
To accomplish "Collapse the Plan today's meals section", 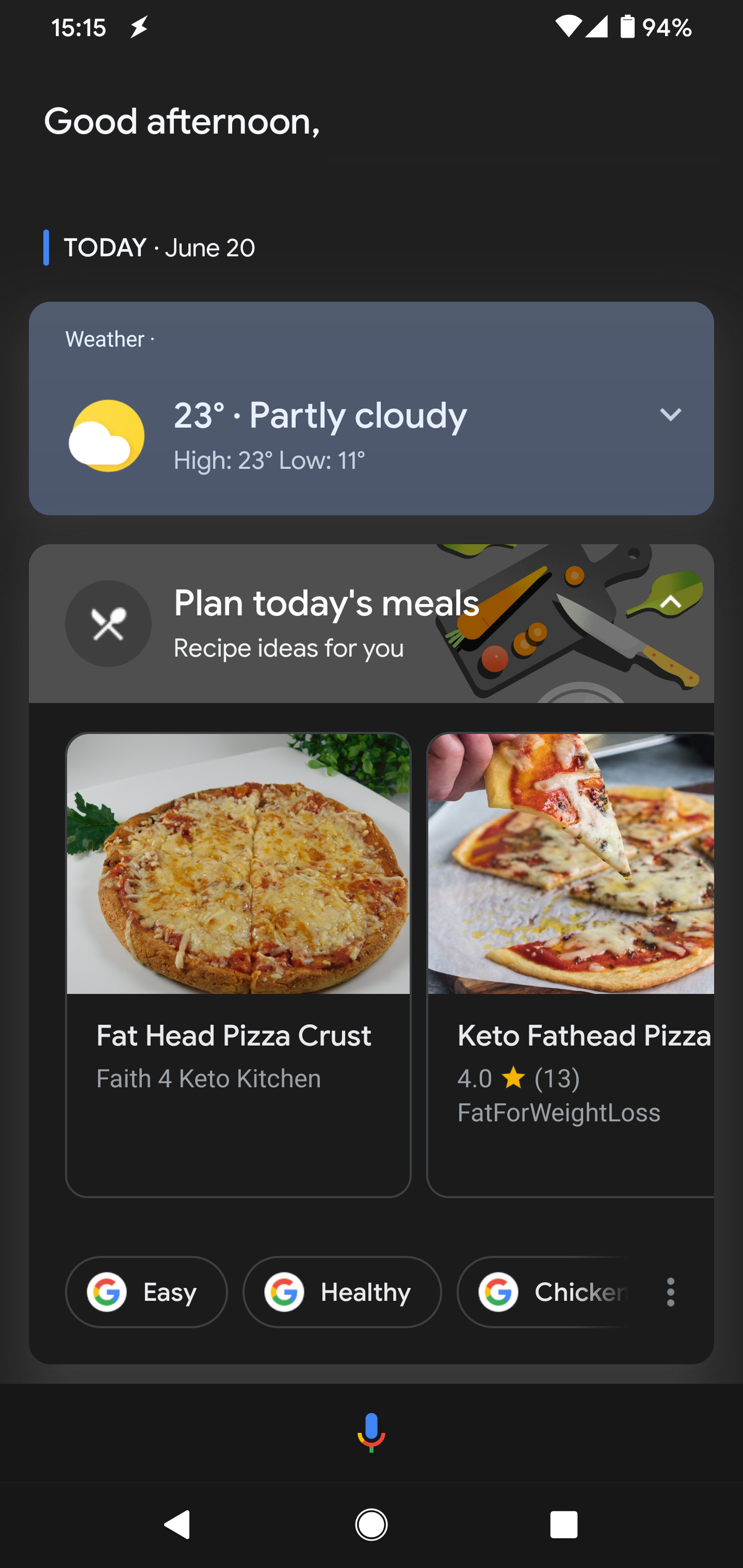I will pos(671,602).
